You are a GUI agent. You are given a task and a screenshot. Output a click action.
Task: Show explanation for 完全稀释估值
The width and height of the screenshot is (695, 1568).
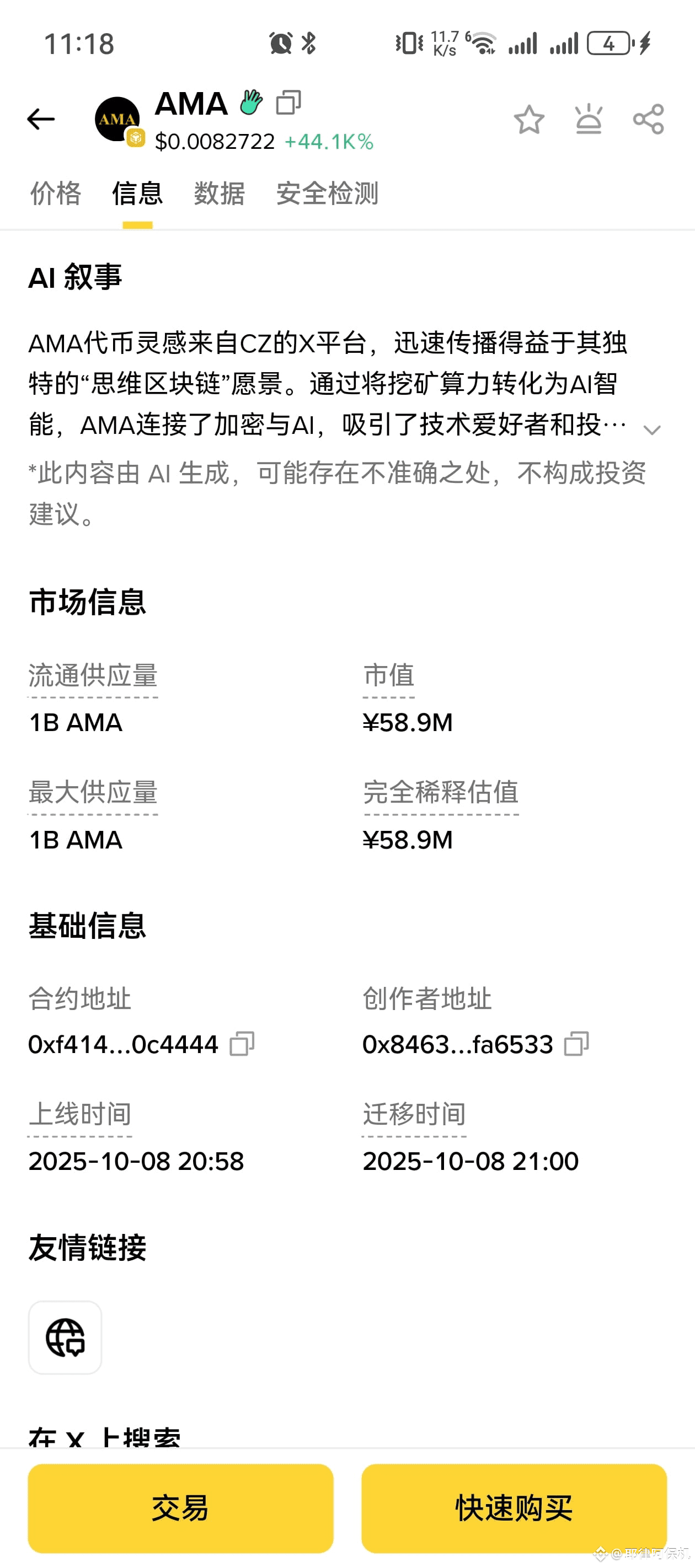440,792
